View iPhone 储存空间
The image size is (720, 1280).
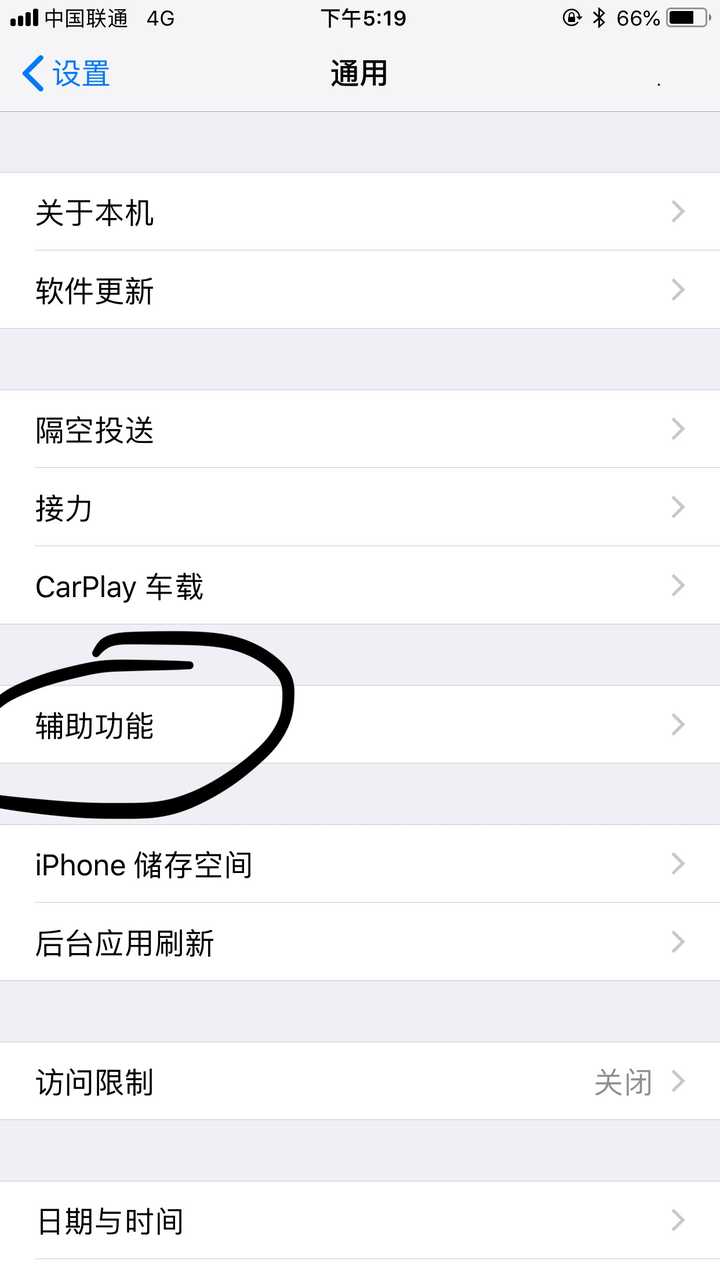click(x=360, y=864)
